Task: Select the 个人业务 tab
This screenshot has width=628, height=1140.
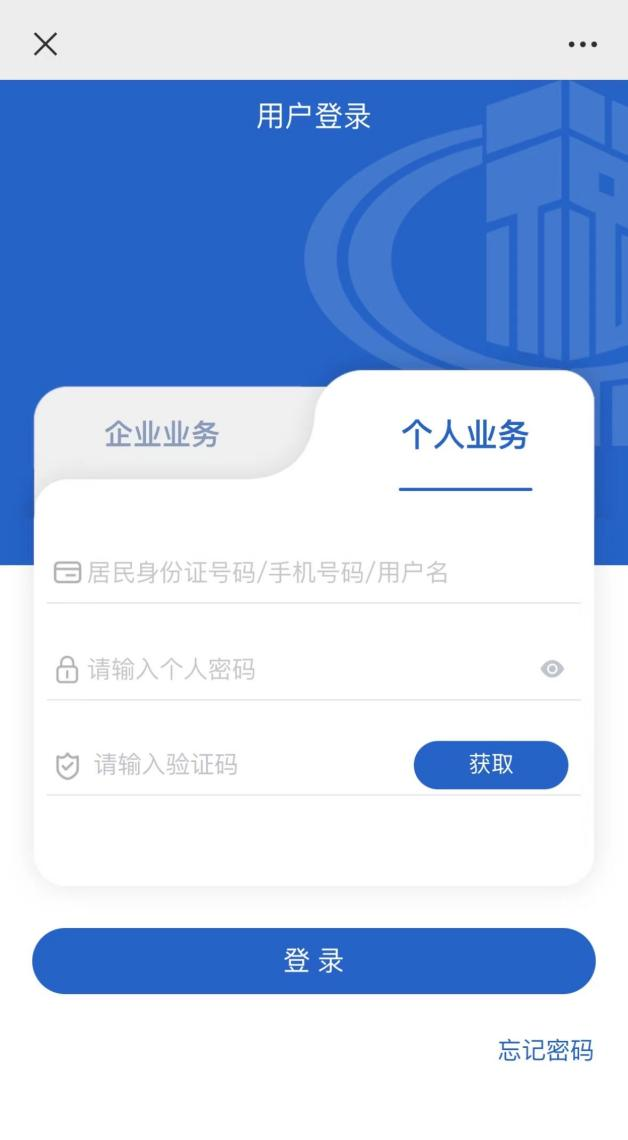Action: click(x=465, y=435)
